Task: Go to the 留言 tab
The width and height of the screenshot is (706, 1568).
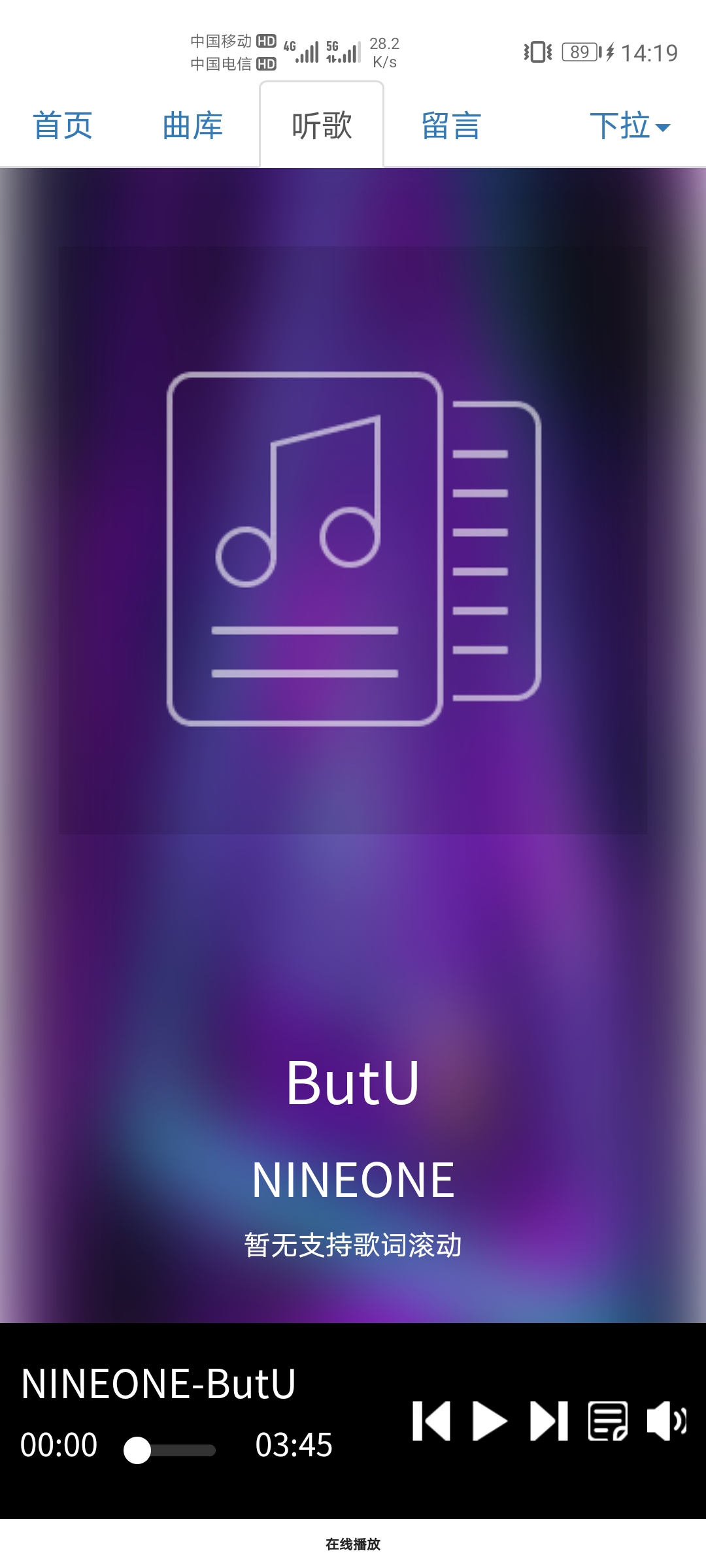Action: coord(451,125)
